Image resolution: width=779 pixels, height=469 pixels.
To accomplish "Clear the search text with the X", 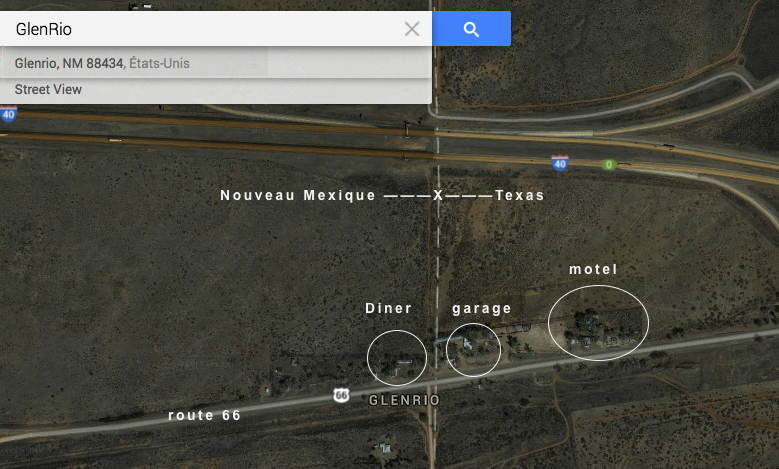I will (412, 29).
